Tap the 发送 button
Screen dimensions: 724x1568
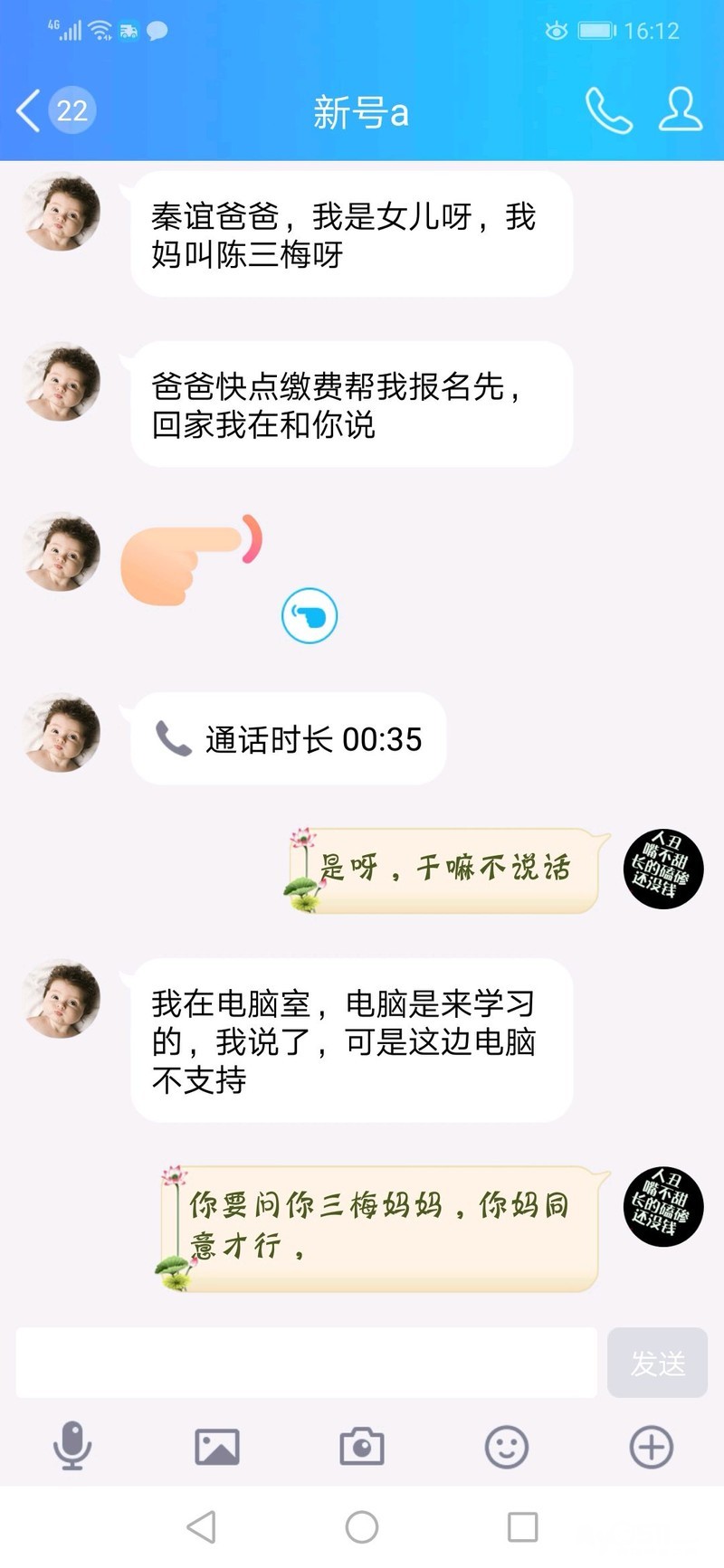coord(657,1362)
